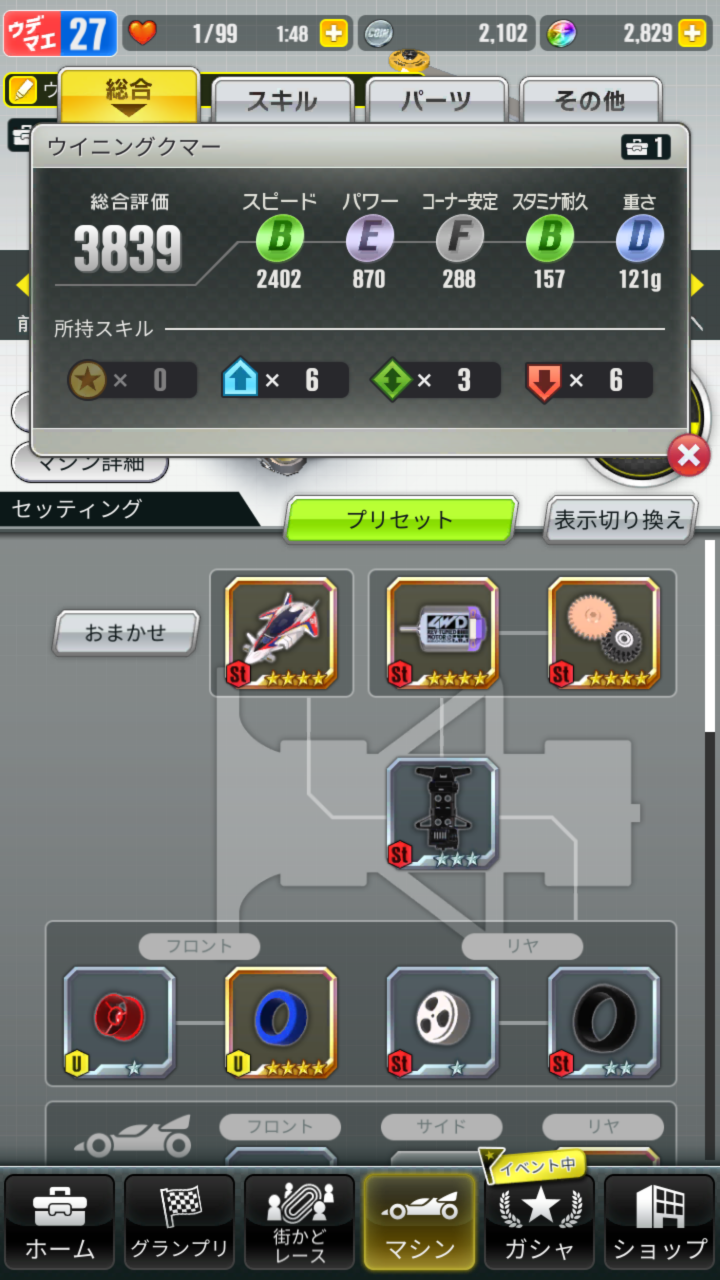Tap the プリセット button
This screenshot has width=720, height=1280.
(400, 520)
